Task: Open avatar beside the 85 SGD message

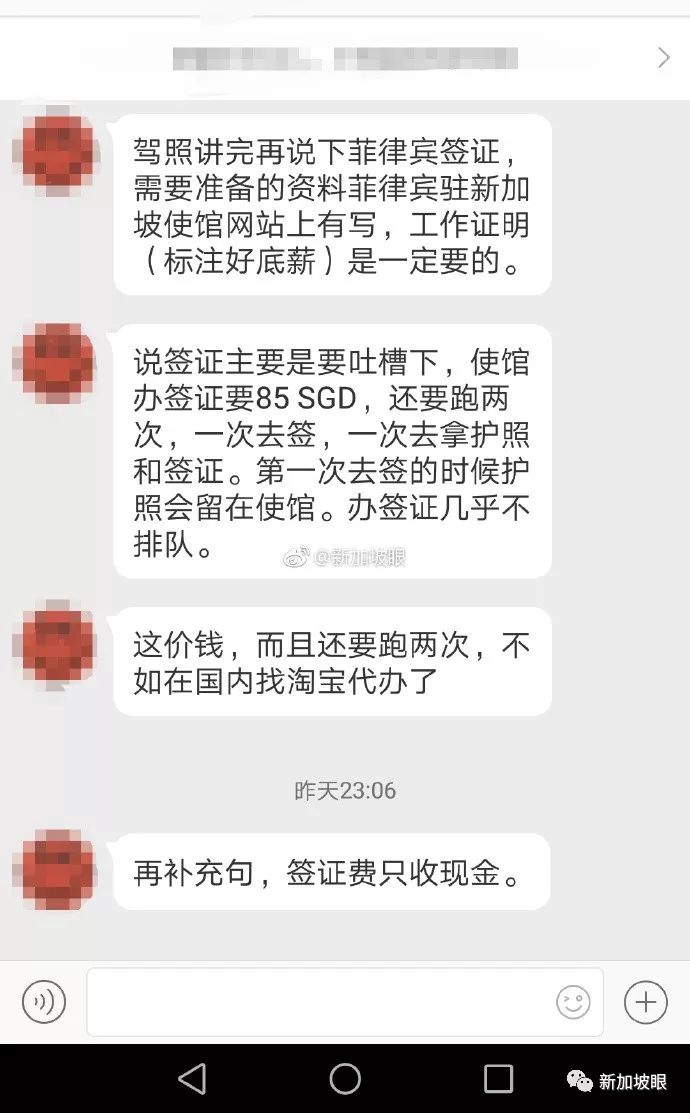Action: [x=55, y=362]
